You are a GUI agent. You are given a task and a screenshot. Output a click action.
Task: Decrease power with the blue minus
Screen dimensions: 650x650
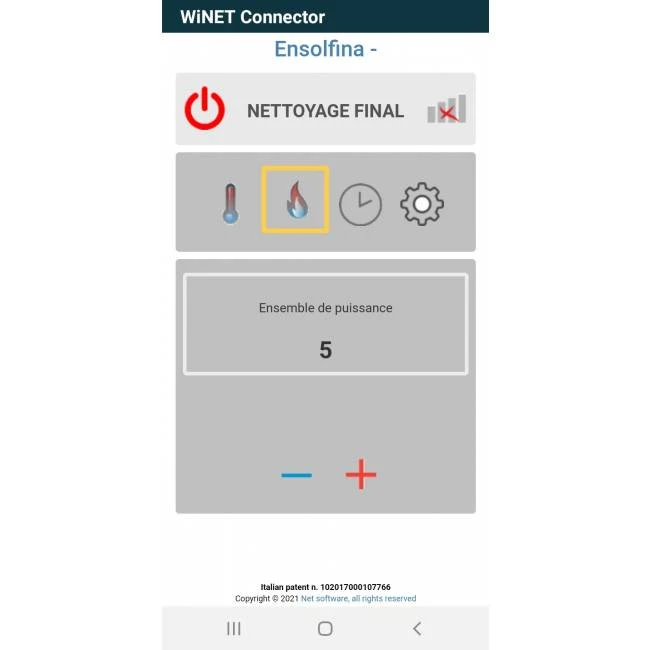click(297, 475)
